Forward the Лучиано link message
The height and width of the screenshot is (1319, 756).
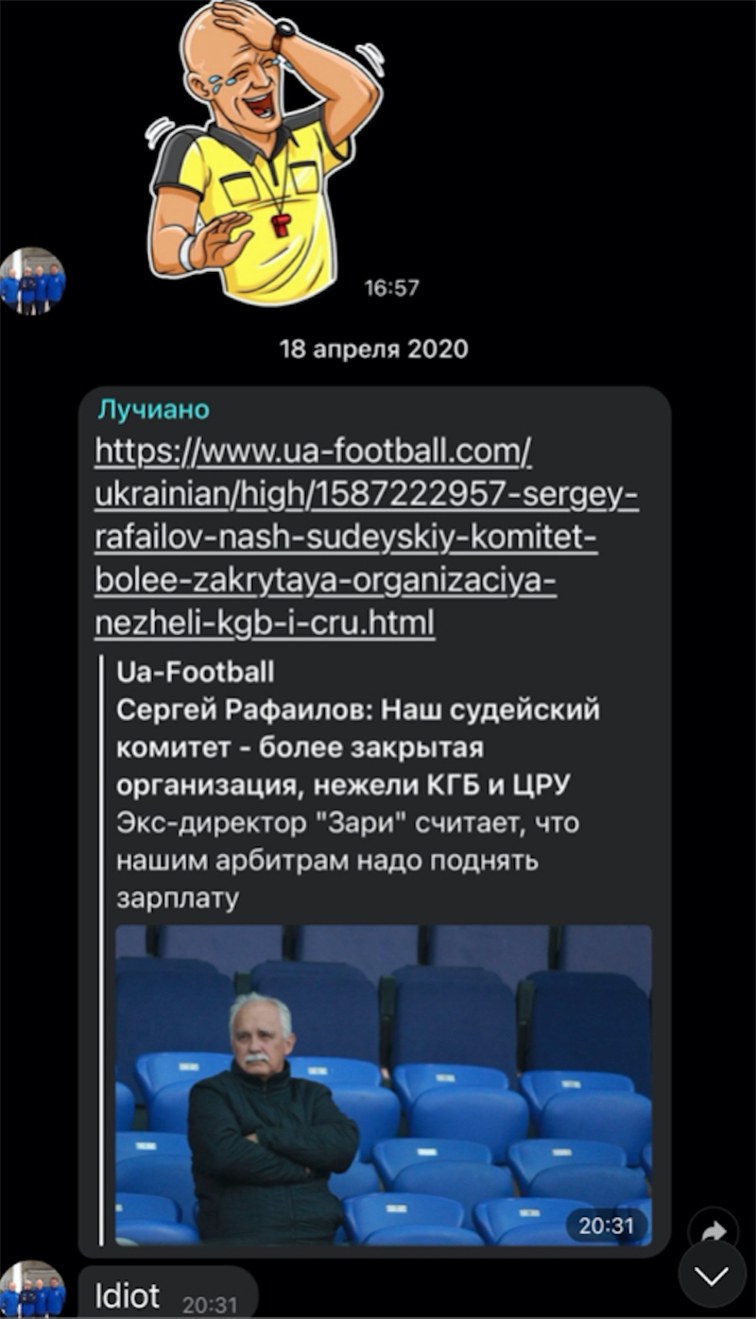tap(712, 1232)
